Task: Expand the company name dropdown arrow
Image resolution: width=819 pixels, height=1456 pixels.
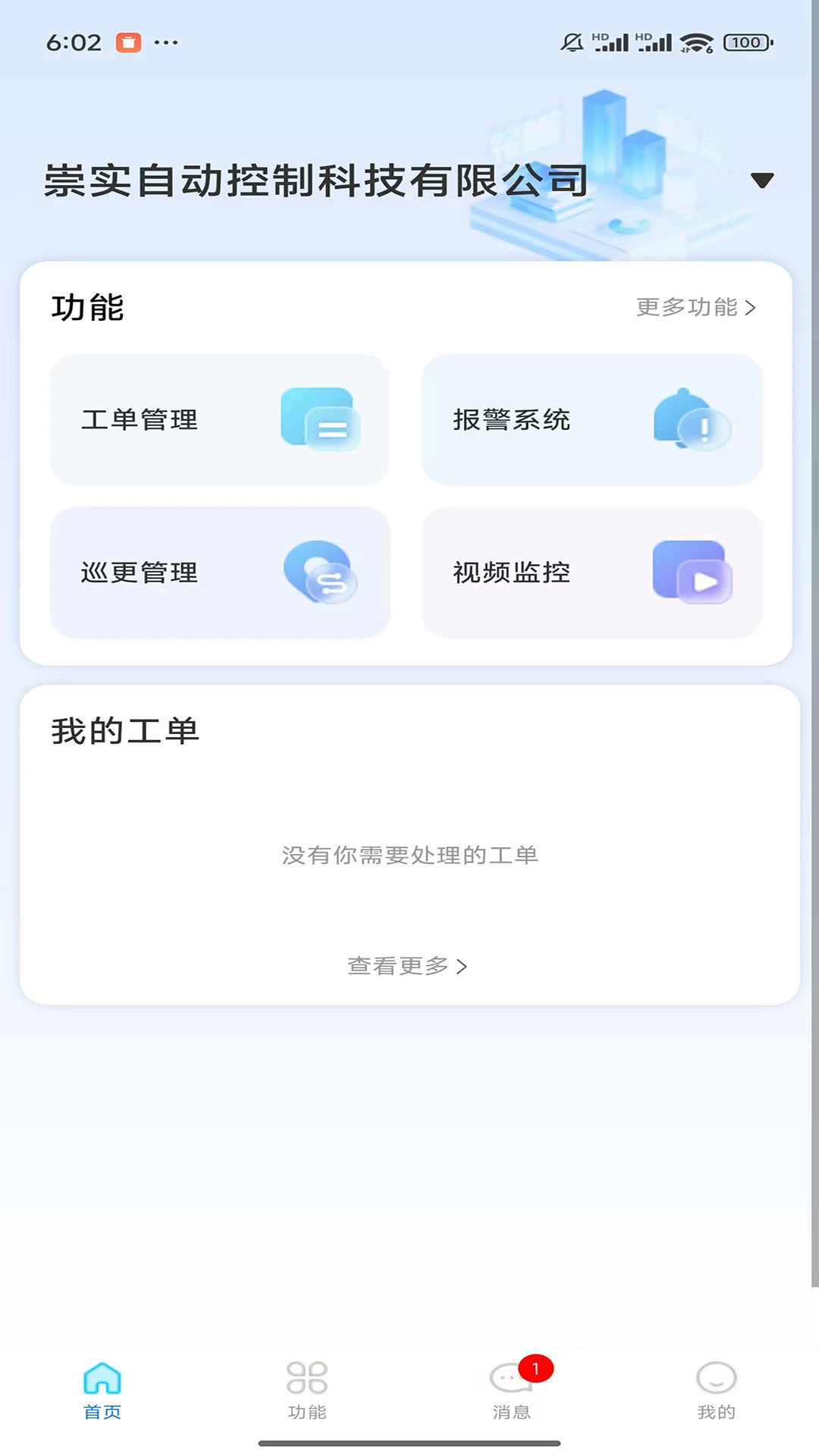Action: point(761,180)
